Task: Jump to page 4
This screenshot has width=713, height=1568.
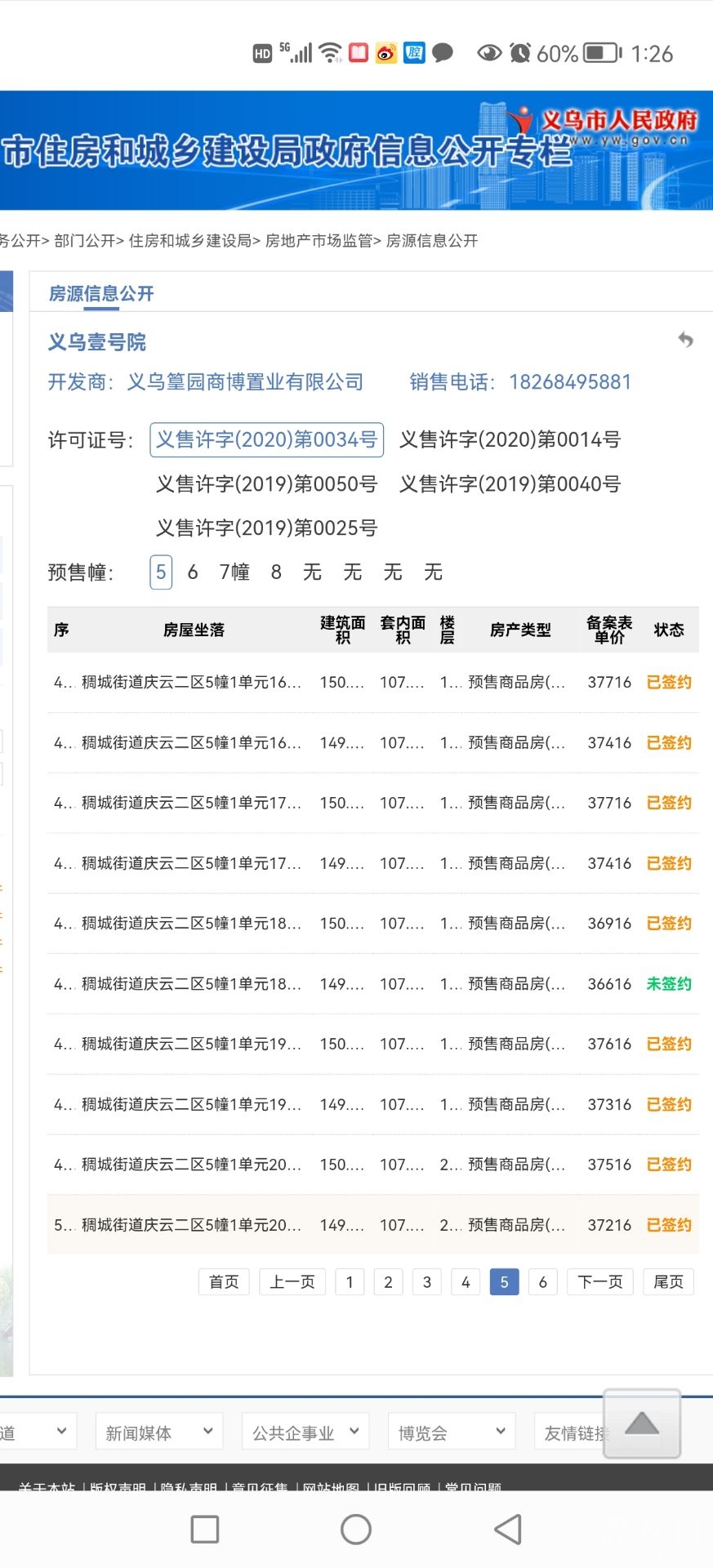Action: 466,1282
